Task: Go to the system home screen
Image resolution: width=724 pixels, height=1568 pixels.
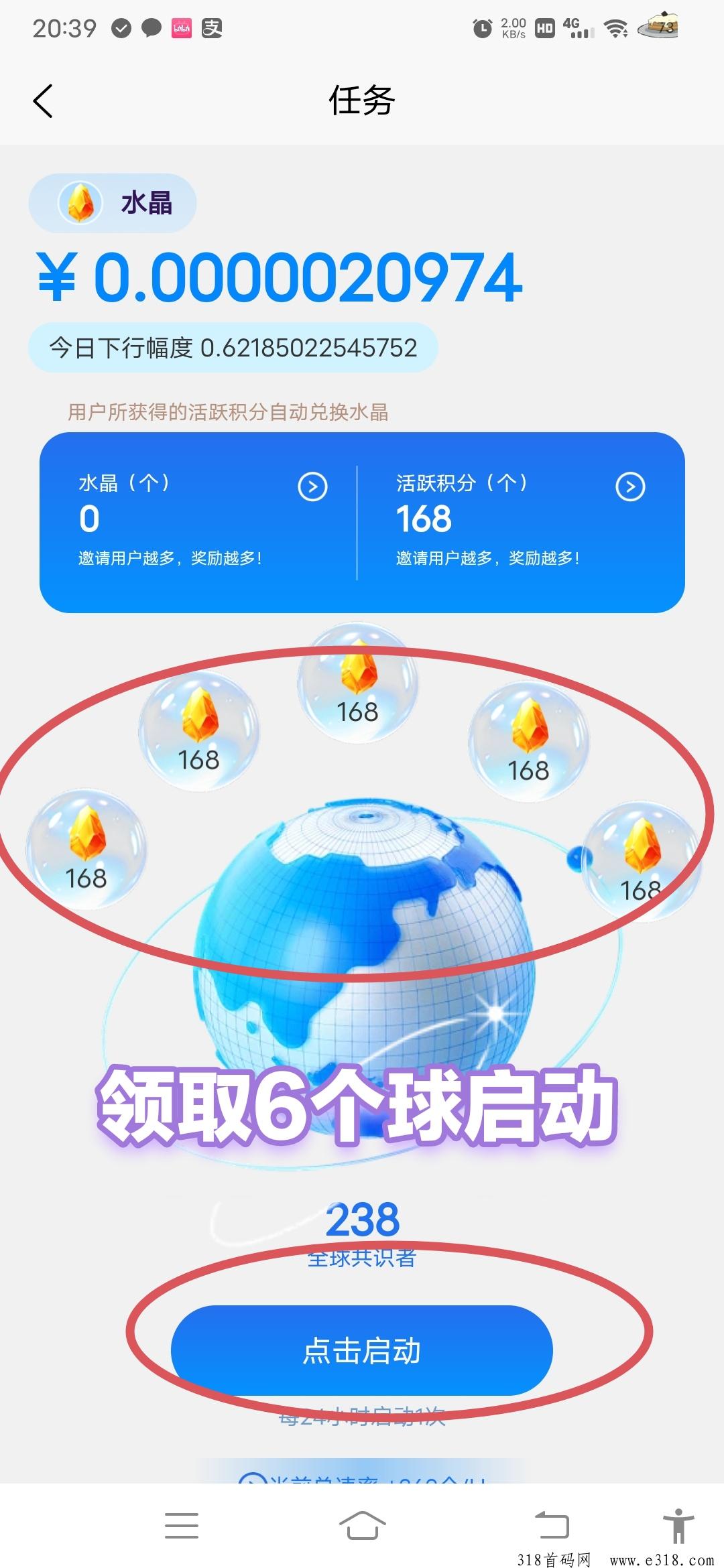Action: (x=362, y=1525)
